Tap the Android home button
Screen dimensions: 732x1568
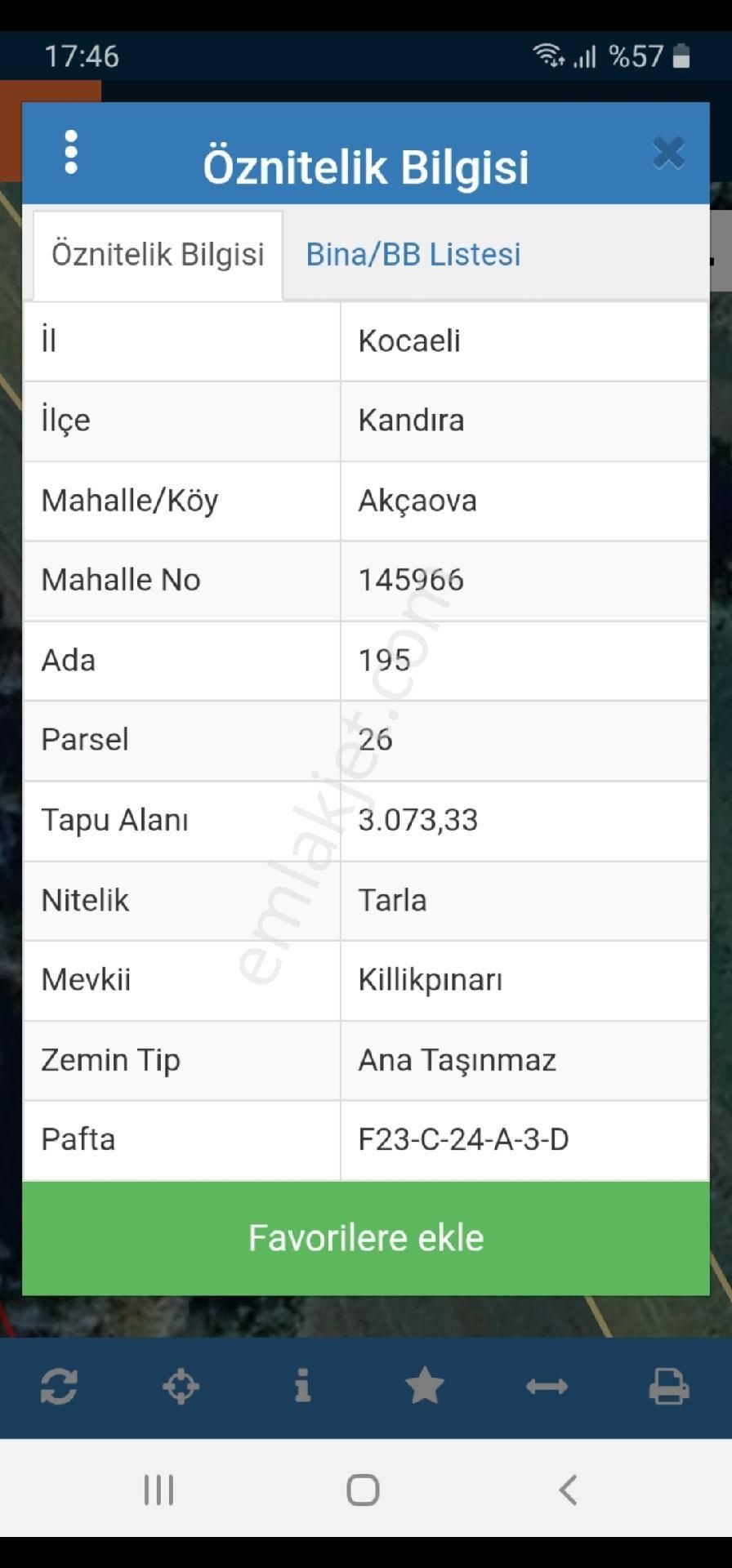[x=364, y=1489]
